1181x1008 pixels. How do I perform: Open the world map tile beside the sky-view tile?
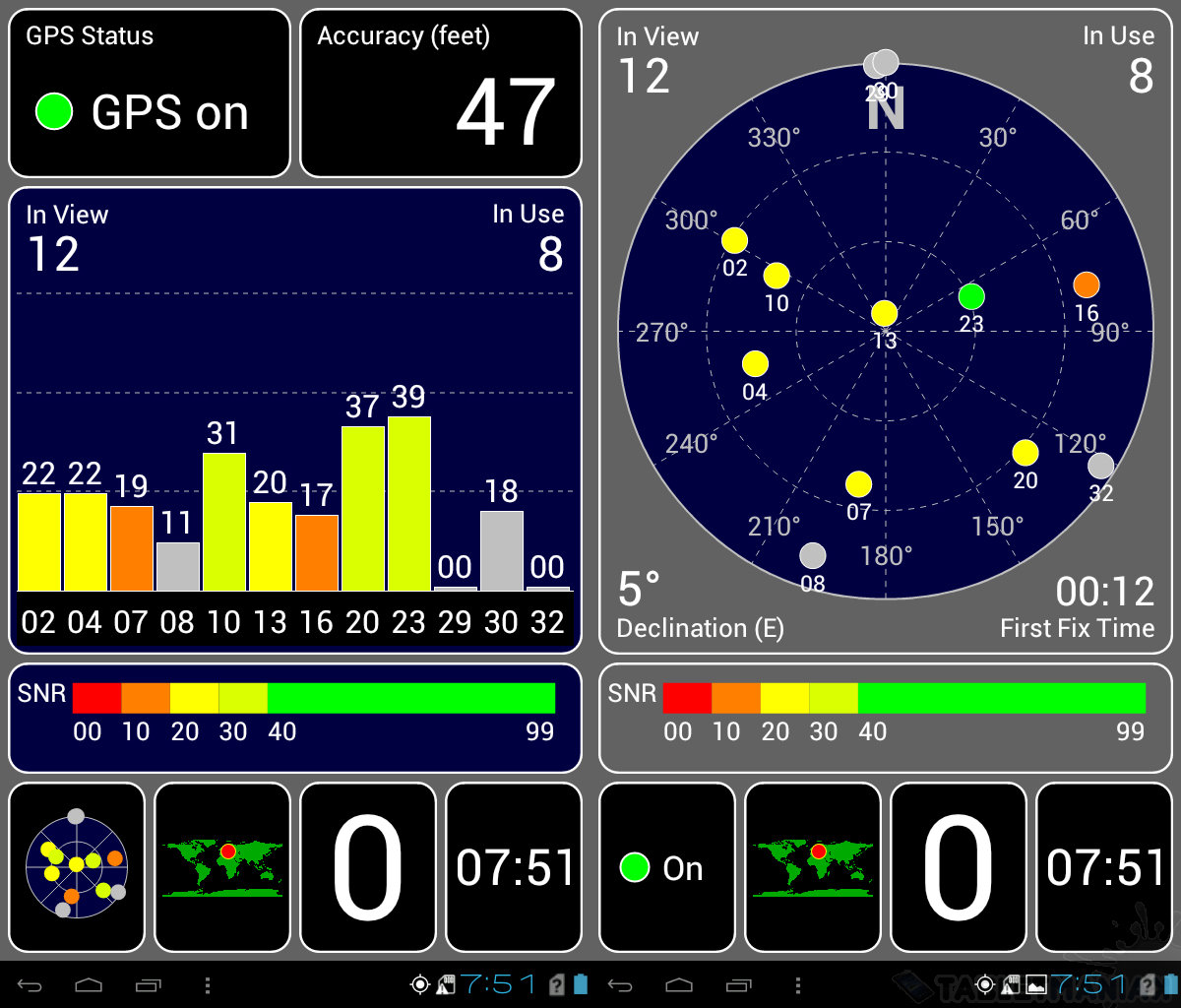[222, 867]
